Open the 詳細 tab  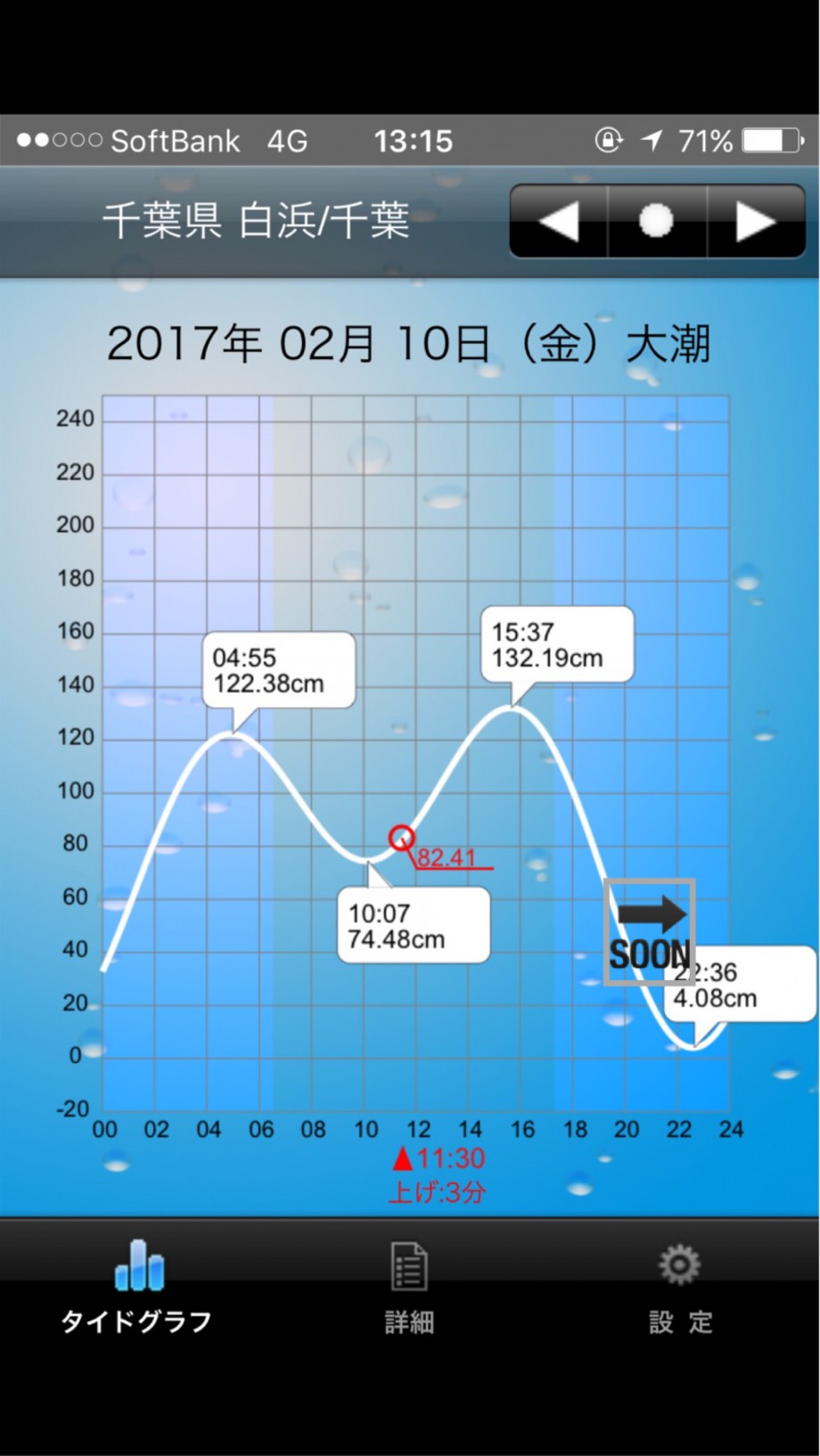tap(410, 1287)
